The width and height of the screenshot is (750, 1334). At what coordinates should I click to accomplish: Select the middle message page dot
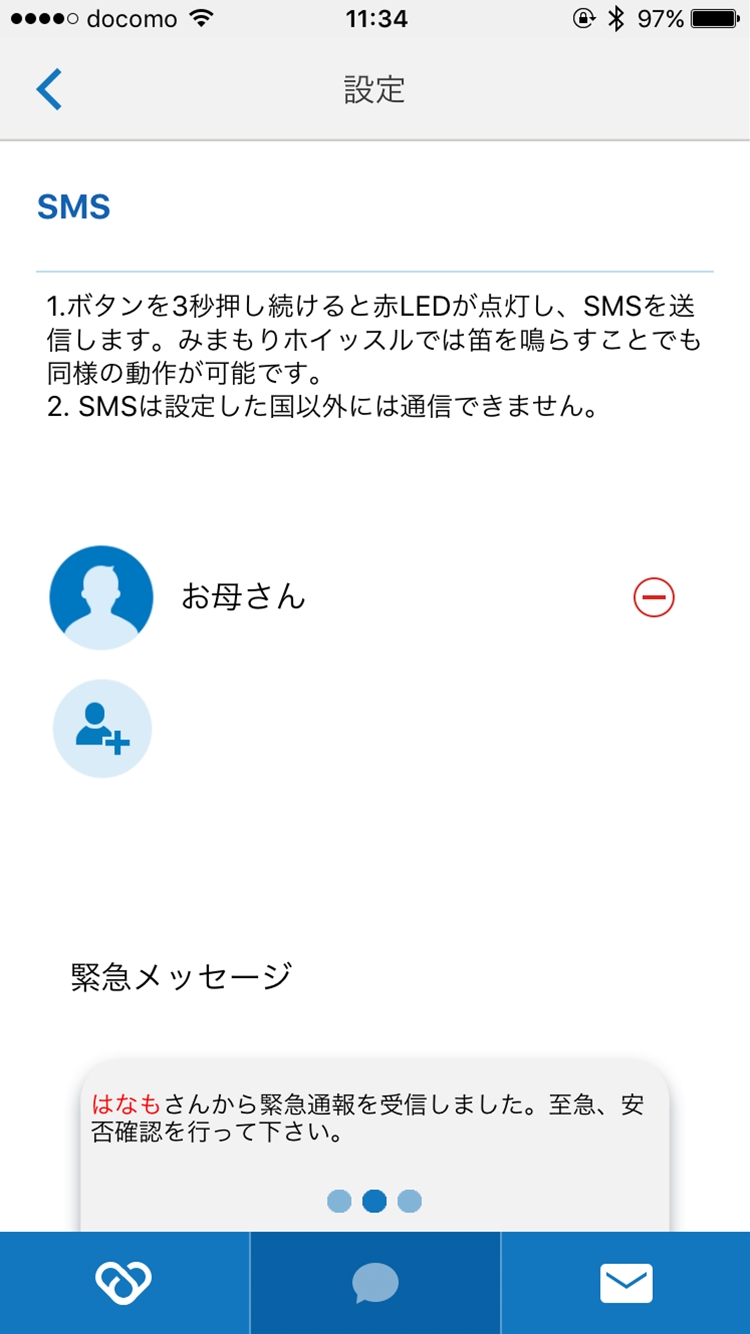pos(374,1200)
